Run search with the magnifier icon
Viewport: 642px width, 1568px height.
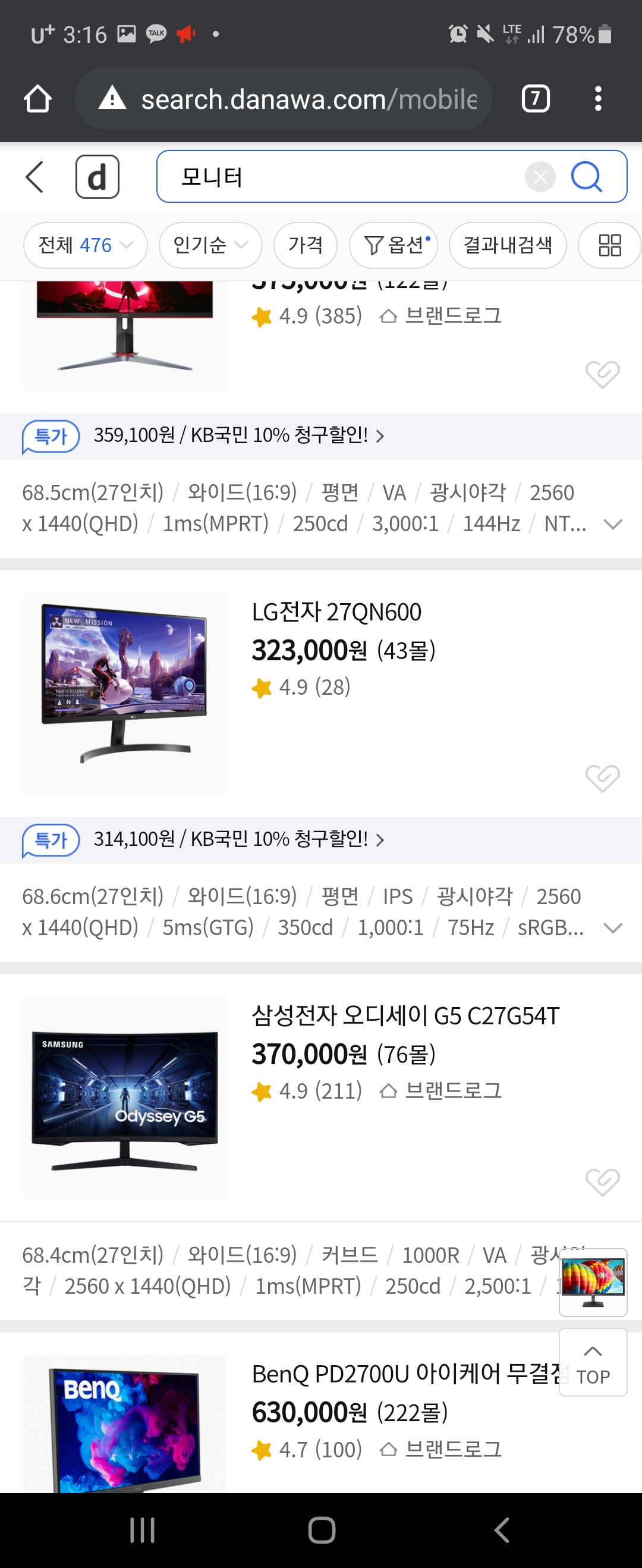tap(587, 177)
